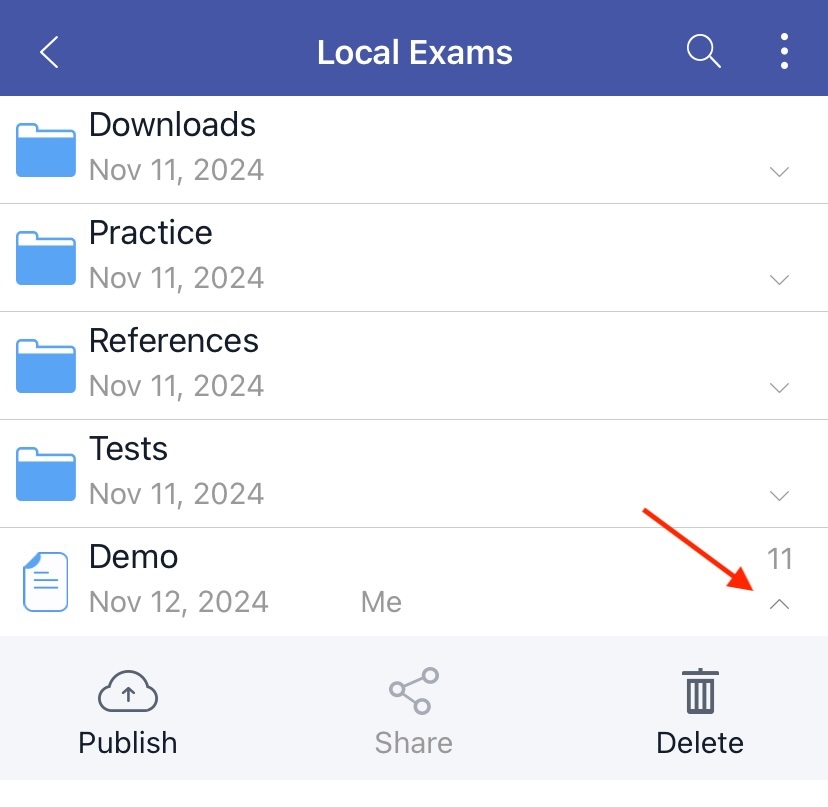
Task: Delete the Demo exam
Action: [x=700, y=712]
